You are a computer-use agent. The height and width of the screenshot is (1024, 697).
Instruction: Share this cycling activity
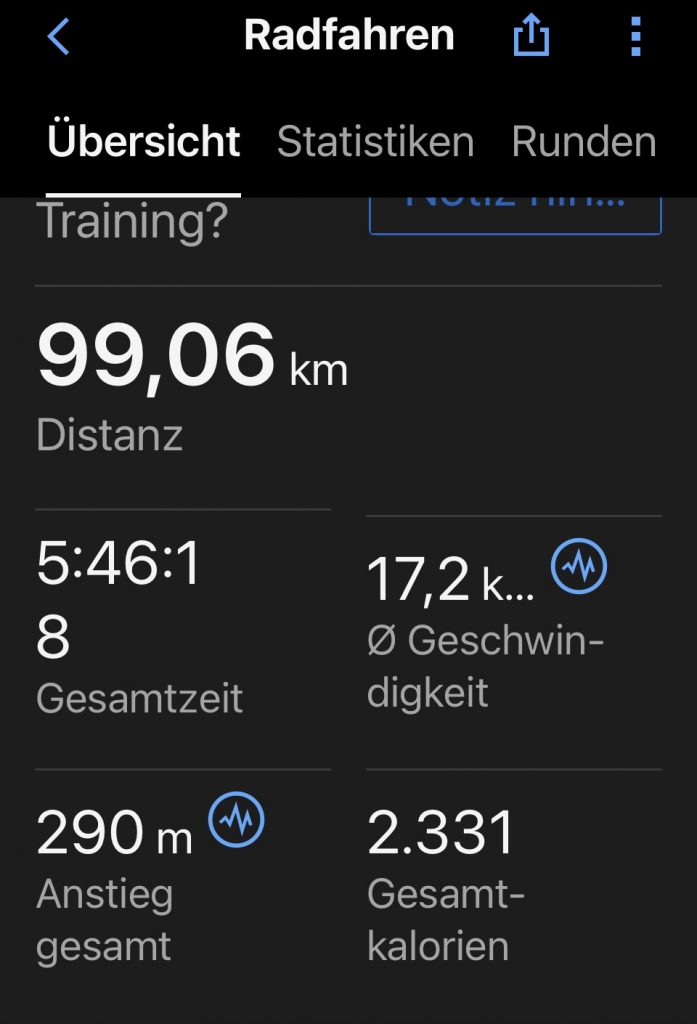[x=531, y=37]
